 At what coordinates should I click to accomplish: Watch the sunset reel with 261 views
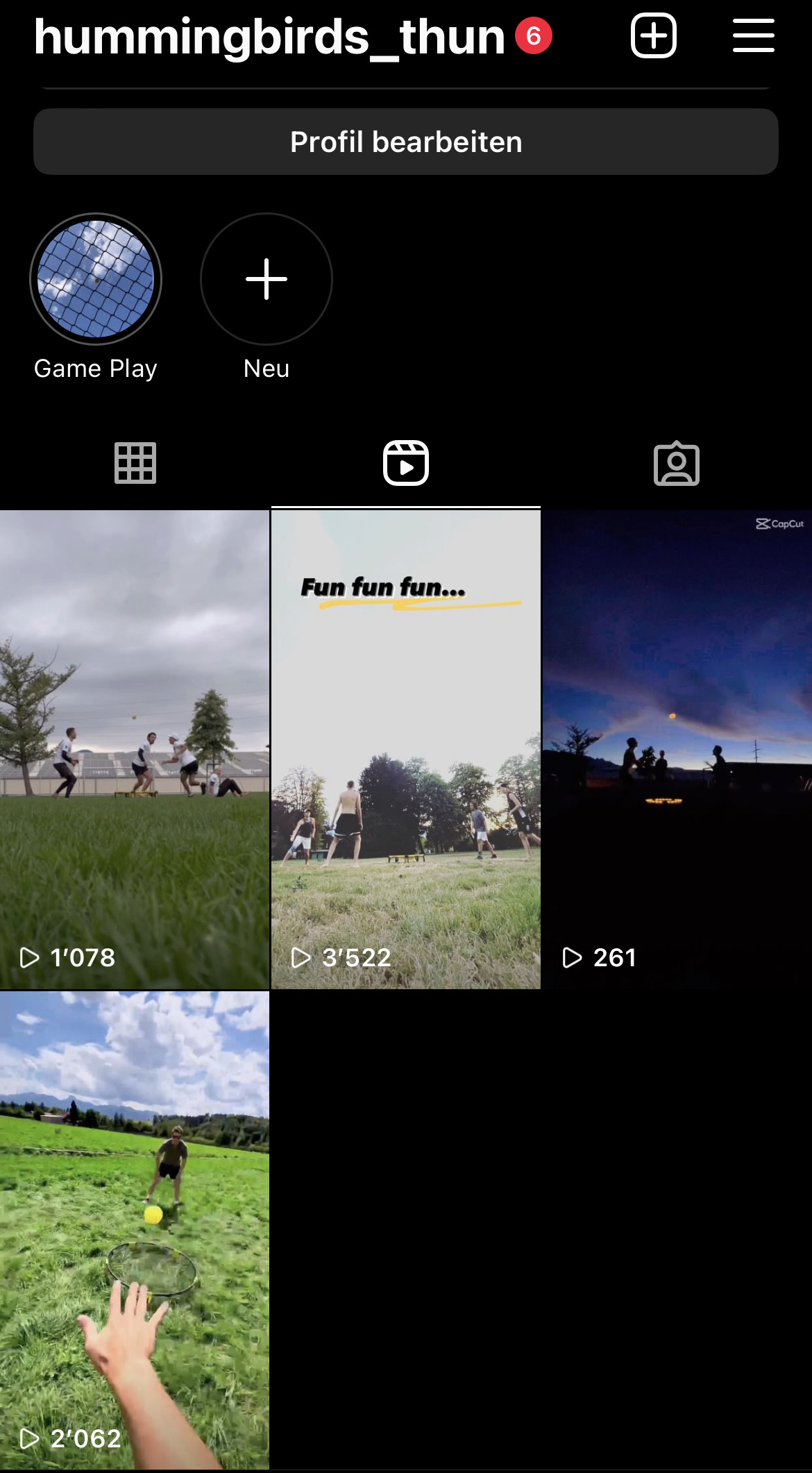[x=677, y=750]
